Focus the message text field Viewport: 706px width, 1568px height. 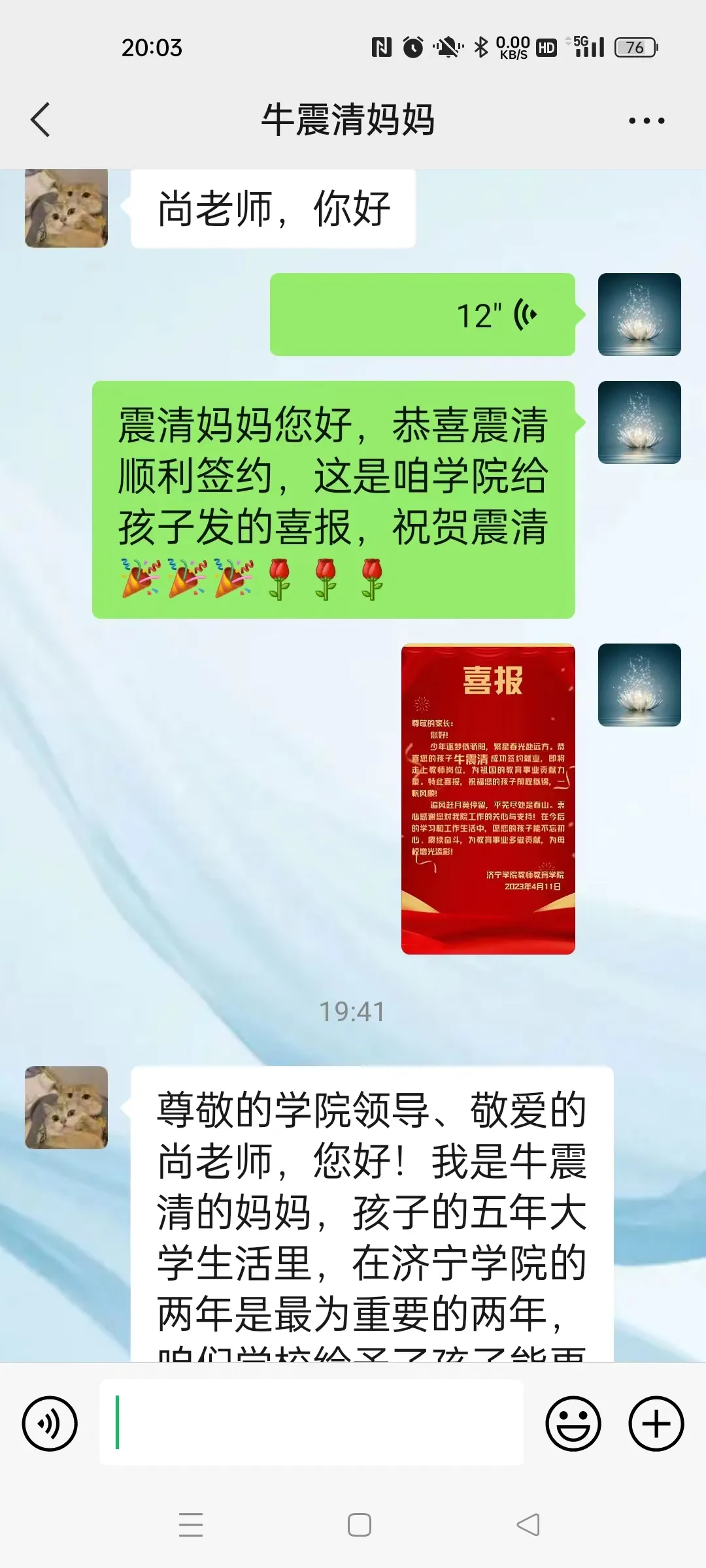click(x=311, y=1423)
